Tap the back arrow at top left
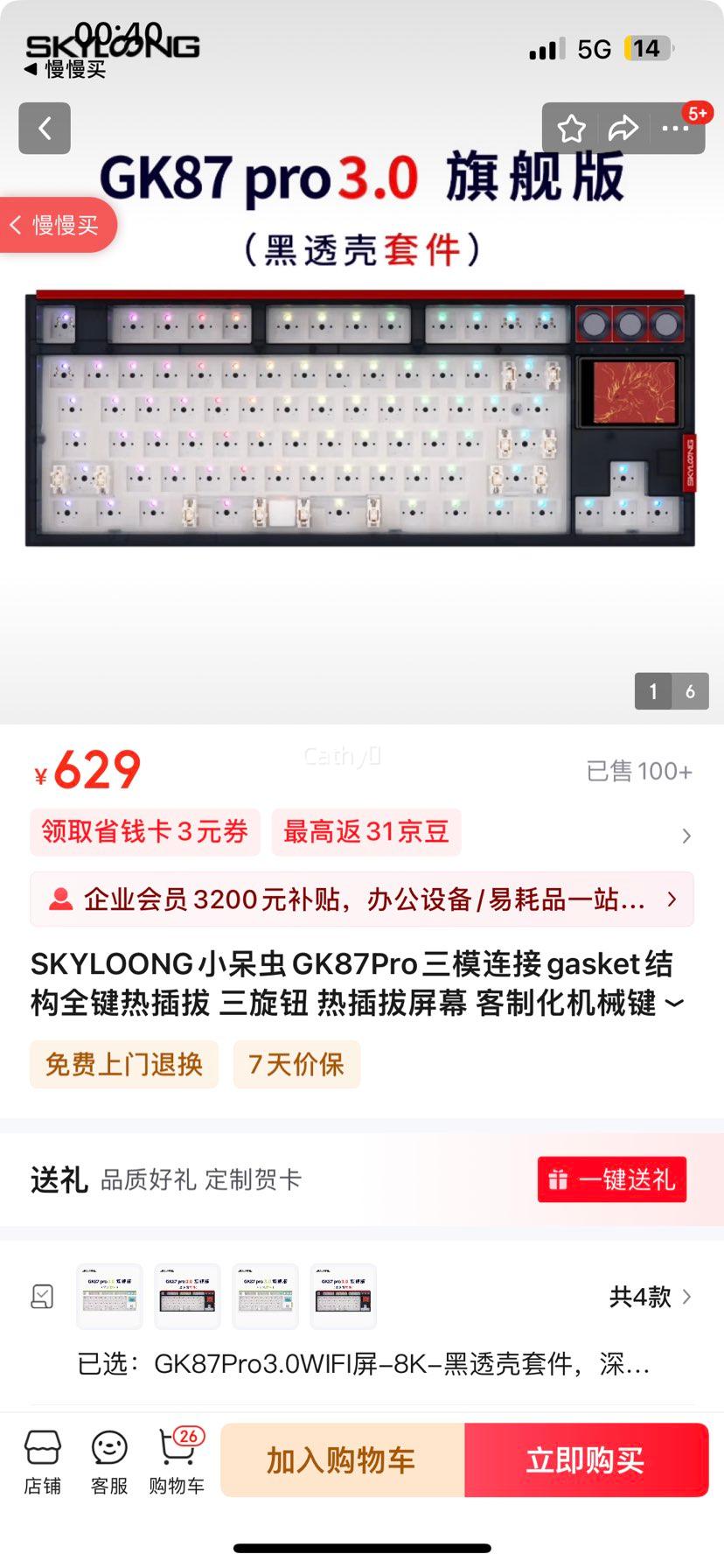 coord(44,128)
